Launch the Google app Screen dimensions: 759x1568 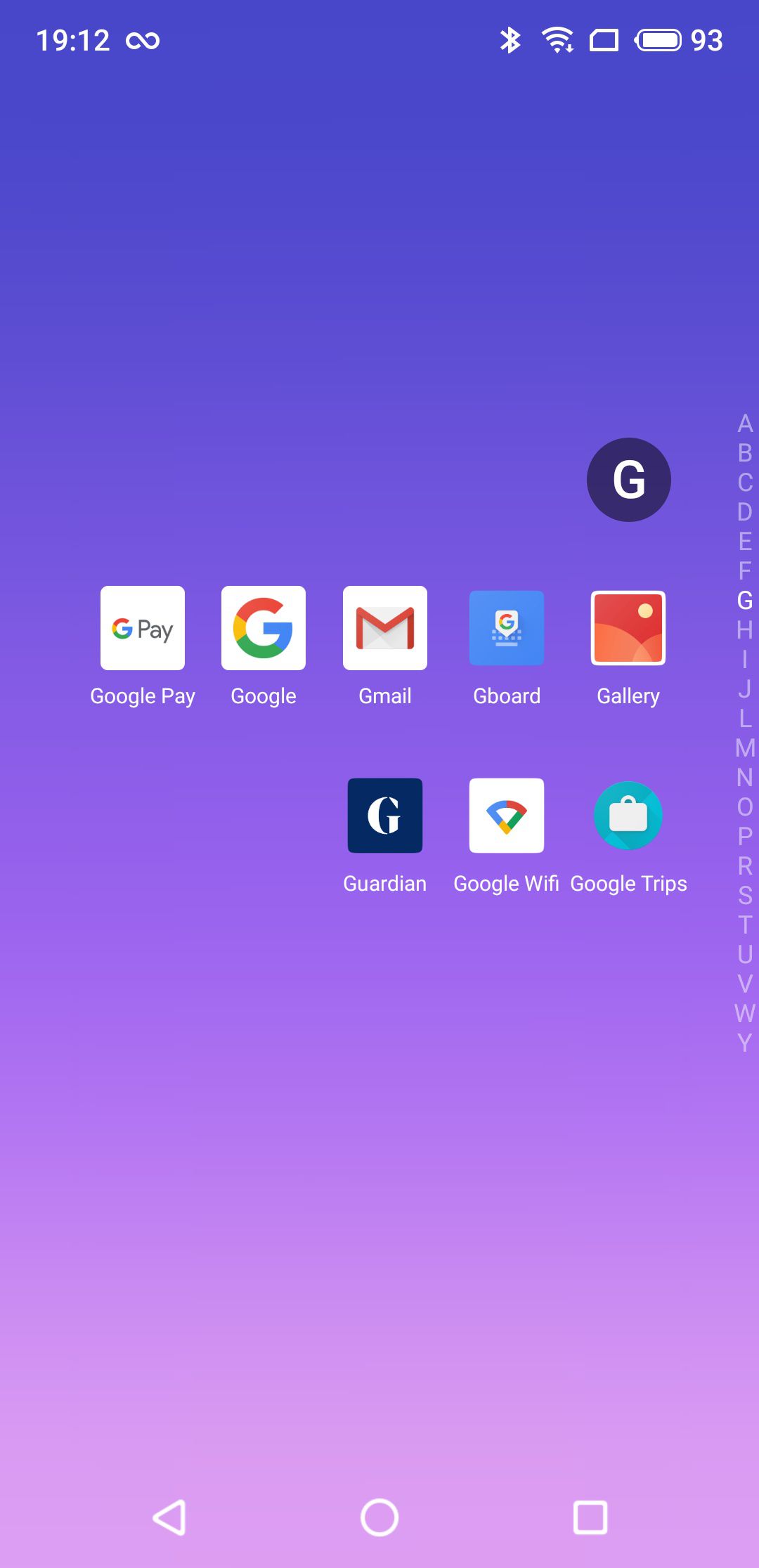pos(264,629)
